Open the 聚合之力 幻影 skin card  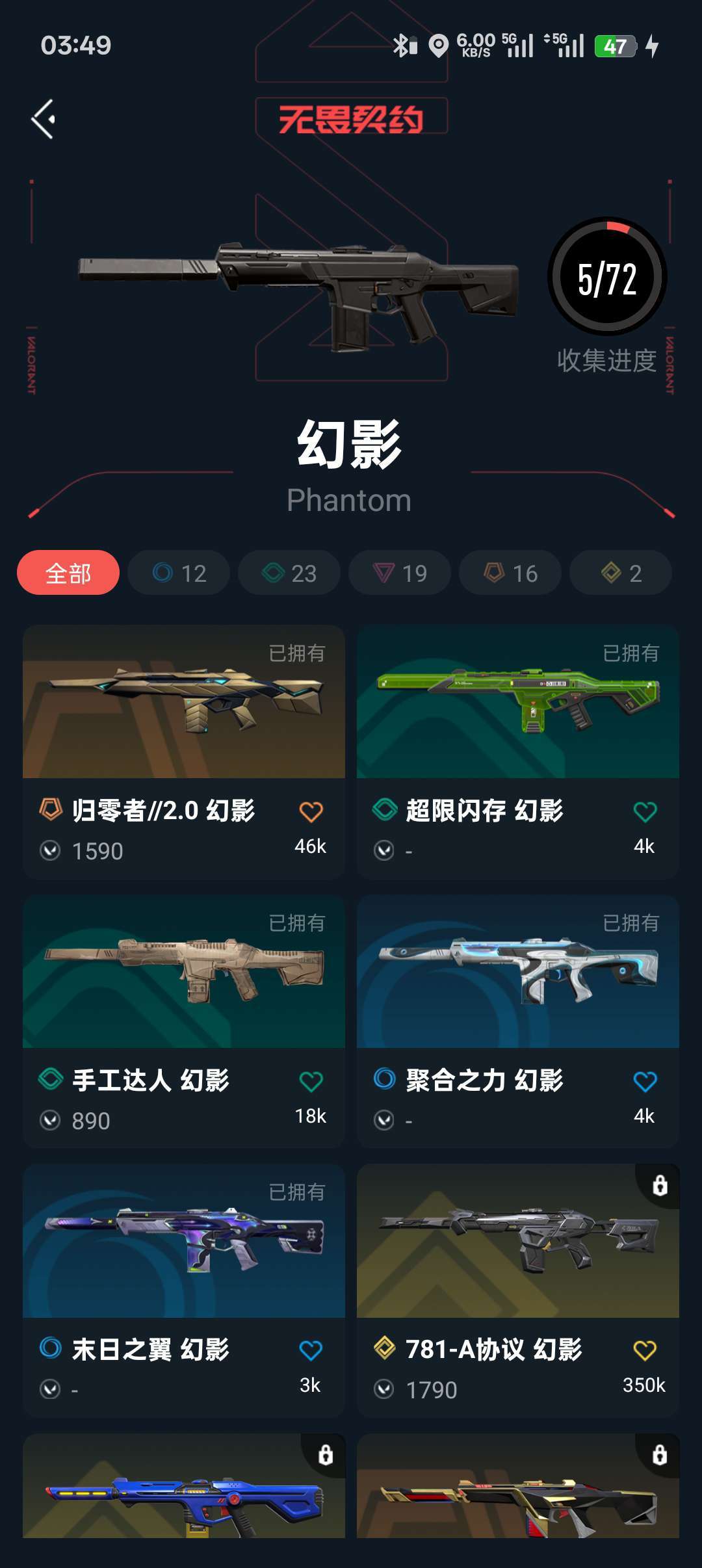pos(518,973)
